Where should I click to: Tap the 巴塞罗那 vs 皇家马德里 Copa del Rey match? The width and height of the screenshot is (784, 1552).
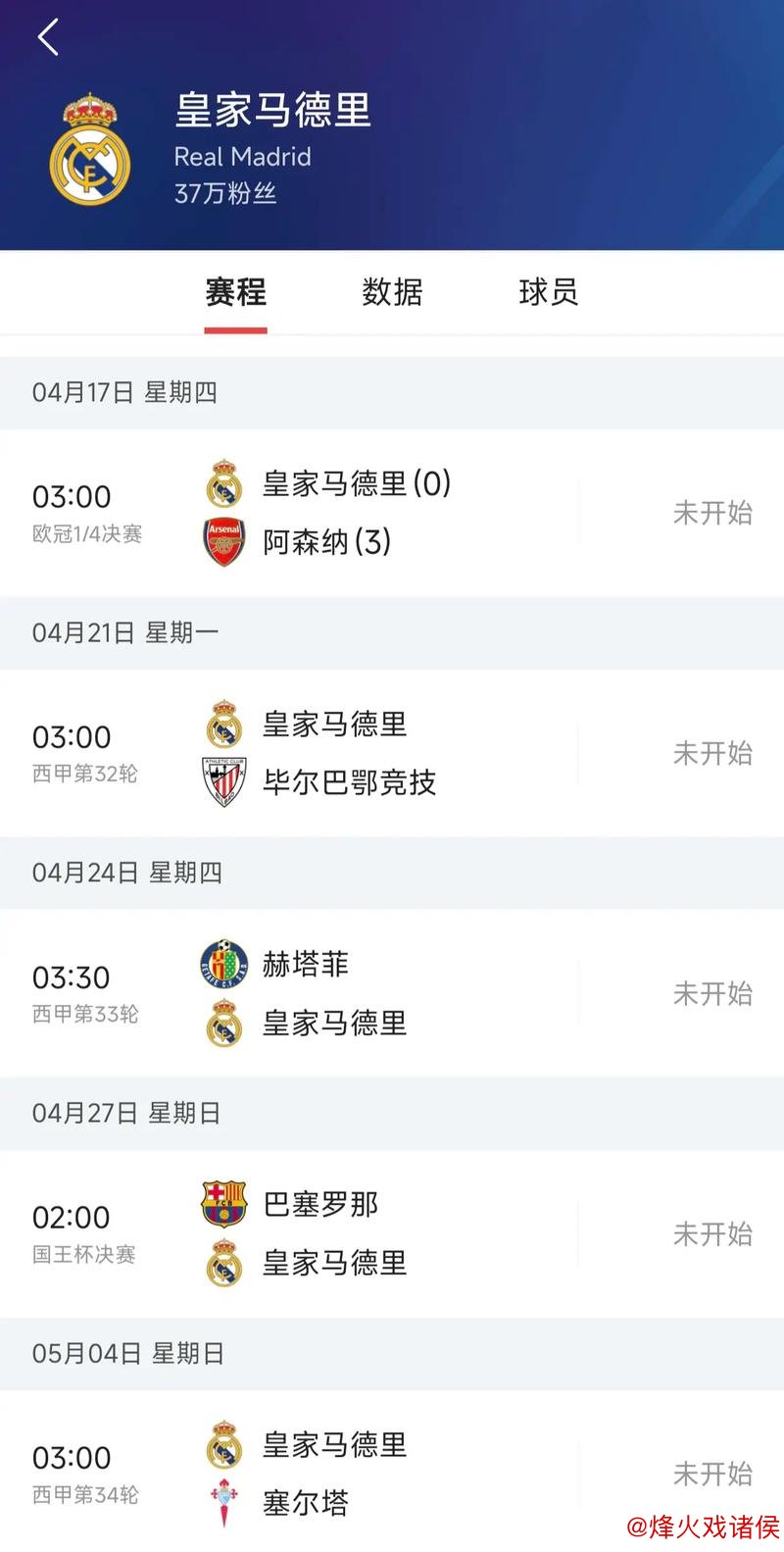click(392, 1233)
